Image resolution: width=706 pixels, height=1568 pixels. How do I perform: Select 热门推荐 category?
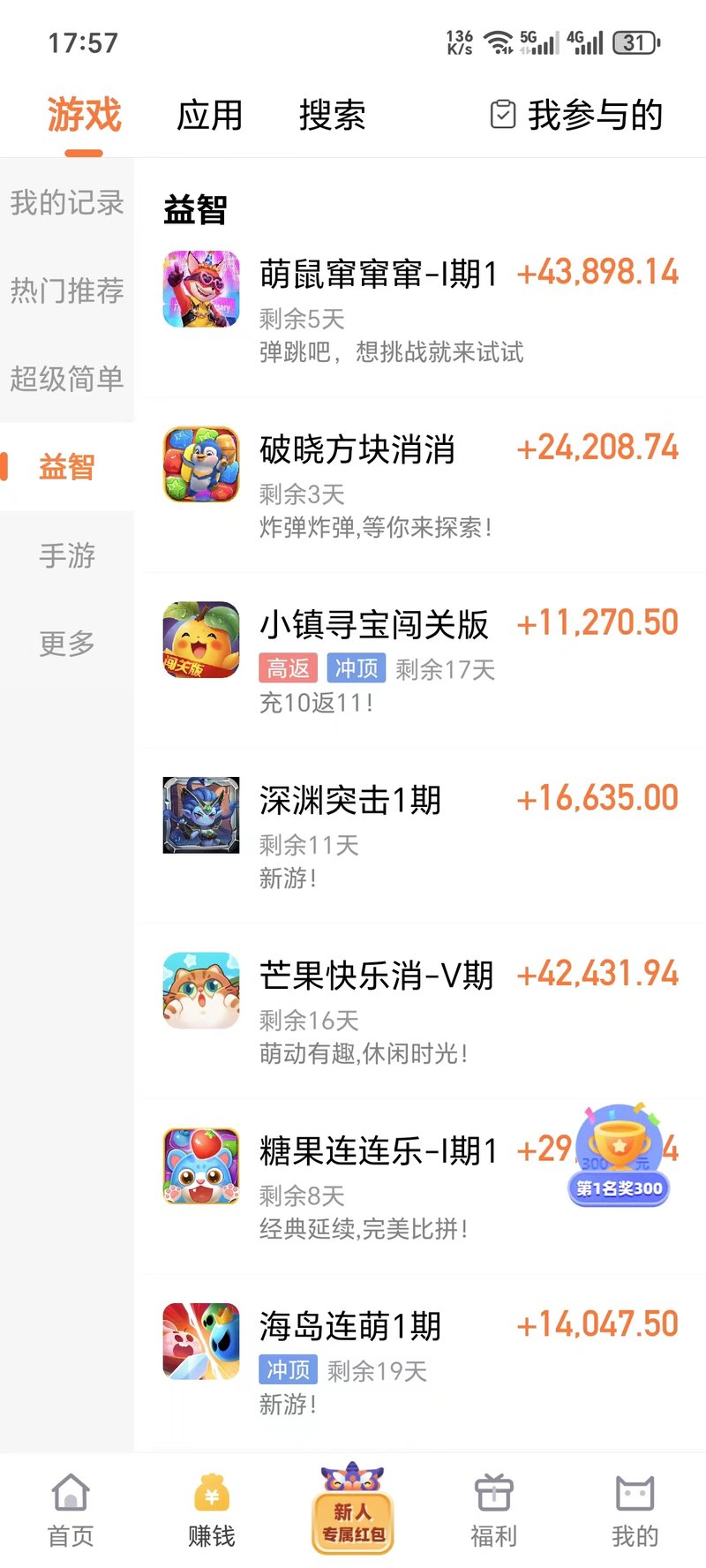click(x=67, y=290)
